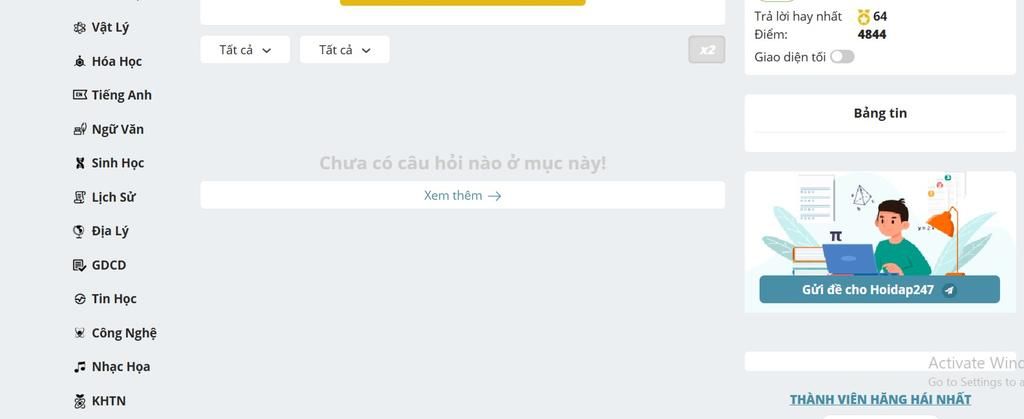Select Địa Lý from the sidebar
Image resolution: width=1024 pixels, height=419 pixels.
[x=110, y=232]
